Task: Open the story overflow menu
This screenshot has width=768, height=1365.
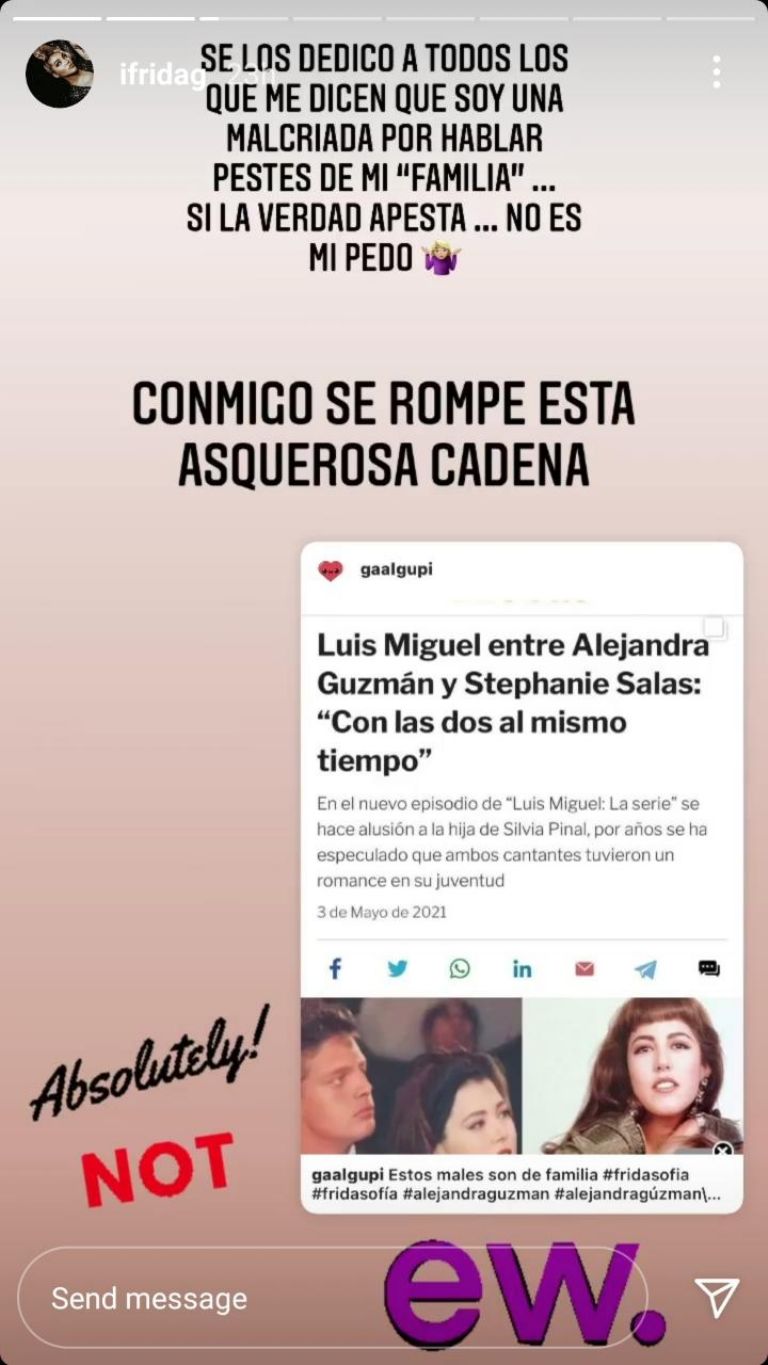Action: click(x=716, y=72)
